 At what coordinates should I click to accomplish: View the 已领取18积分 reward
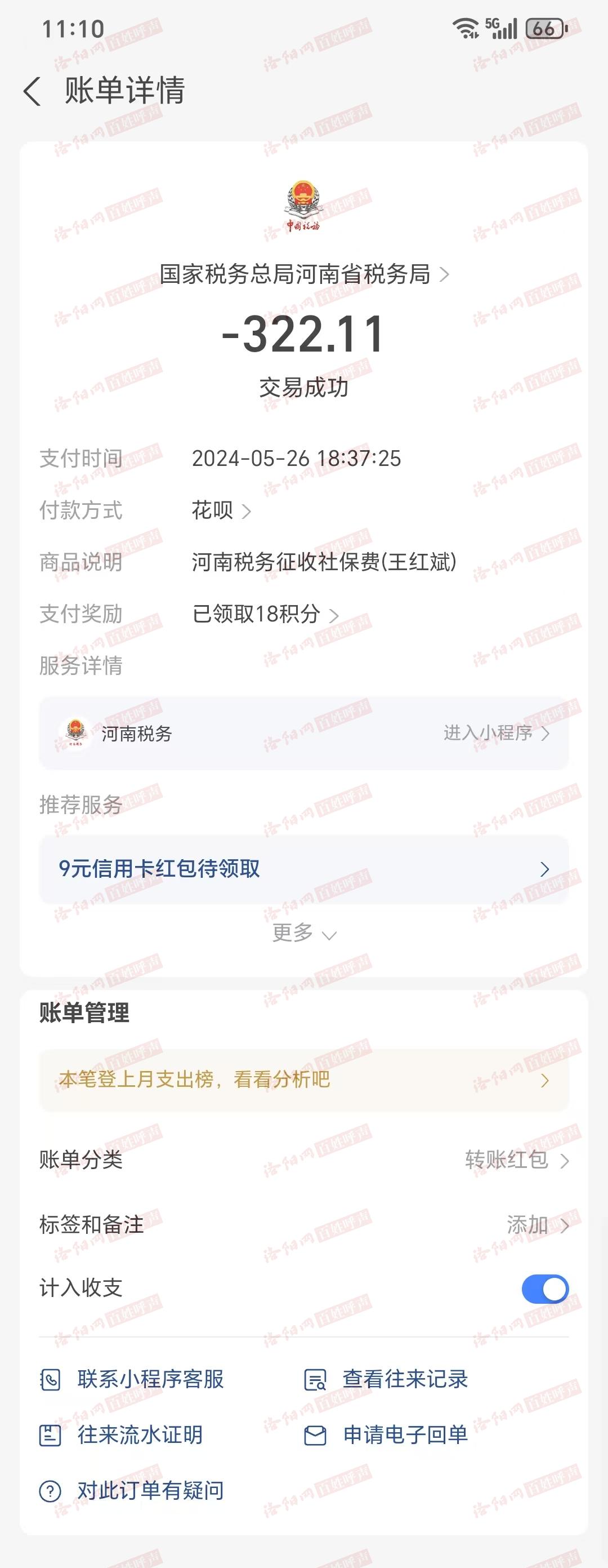(265, 614)
